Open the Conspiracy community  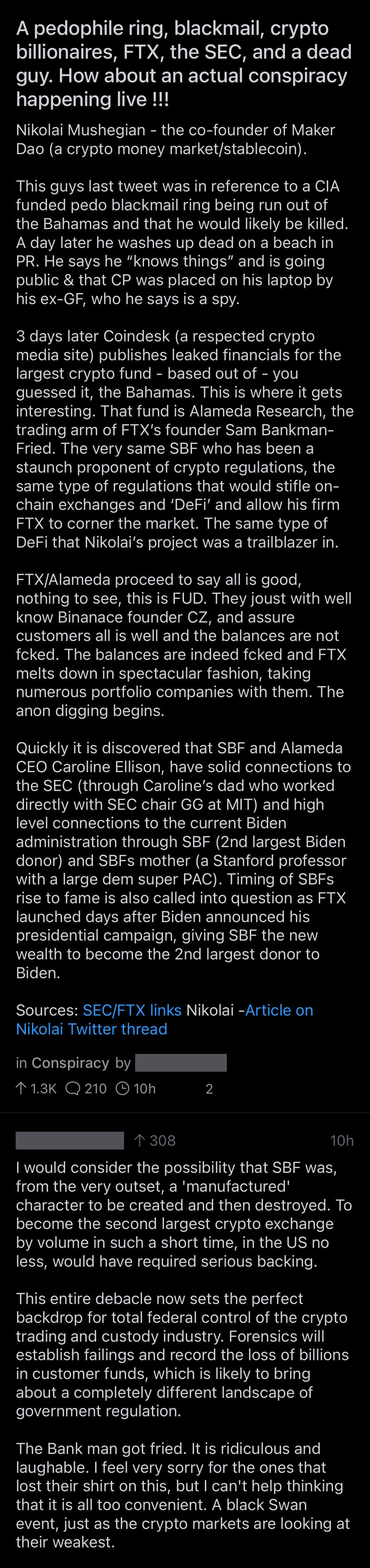point(70,1063)
